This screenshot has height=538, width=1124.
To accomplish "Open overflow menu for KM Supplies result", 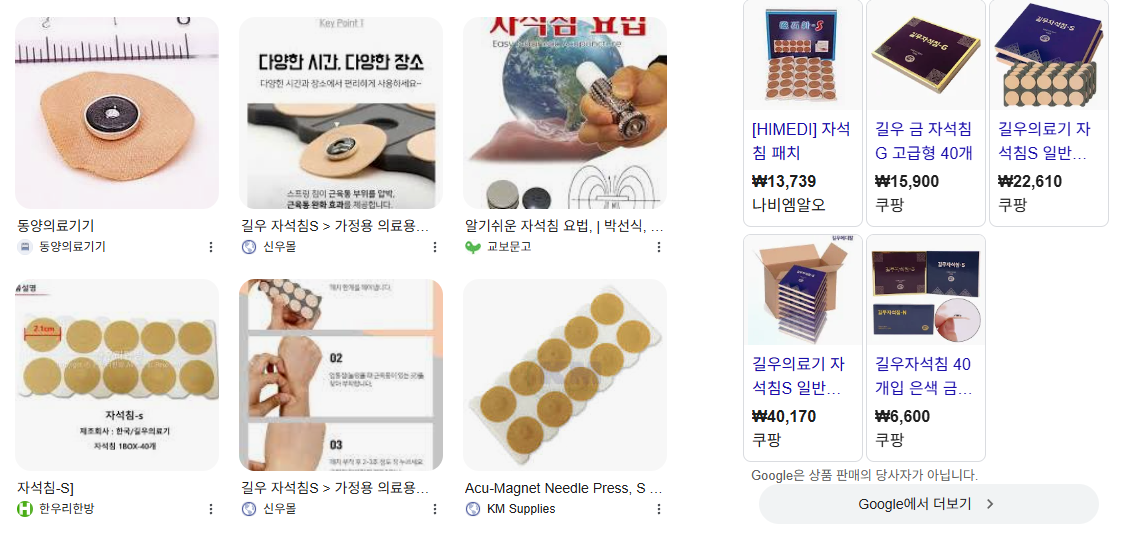I will 659,509.
